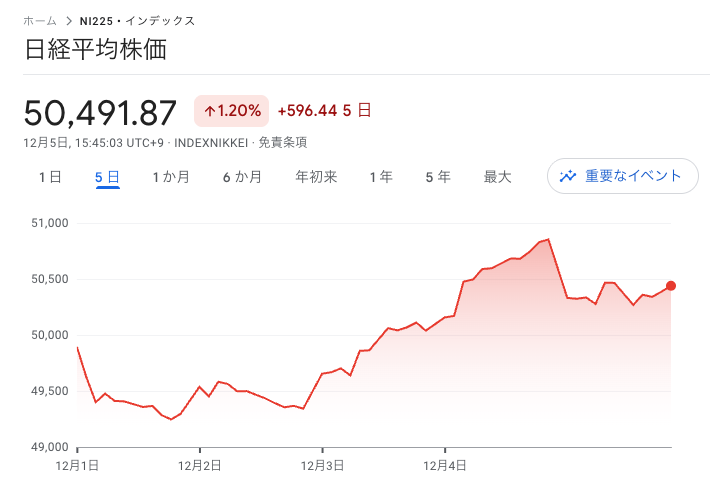The height and width of the screenshot is (480, 710).
Task: Show the 1か月 chart range
Action: coord(171,177)
